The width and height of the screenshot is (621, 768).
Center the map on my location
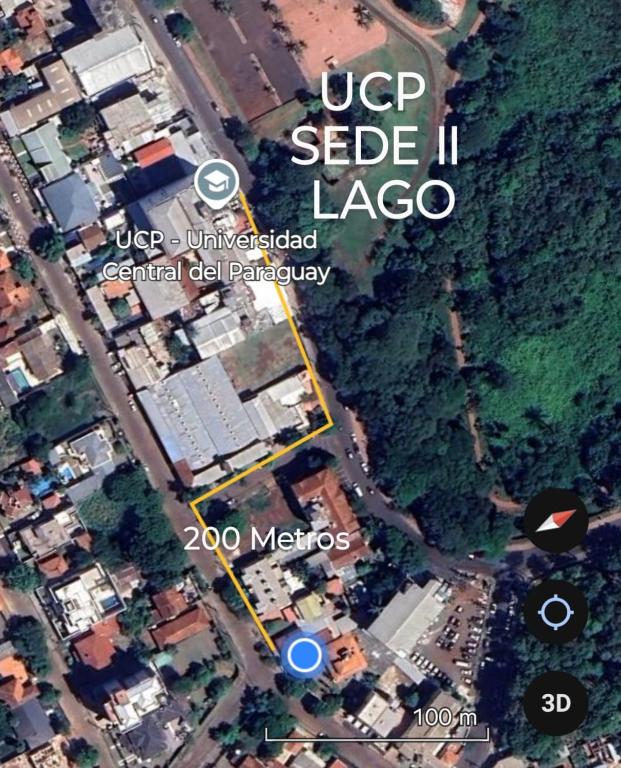point(556,611)
